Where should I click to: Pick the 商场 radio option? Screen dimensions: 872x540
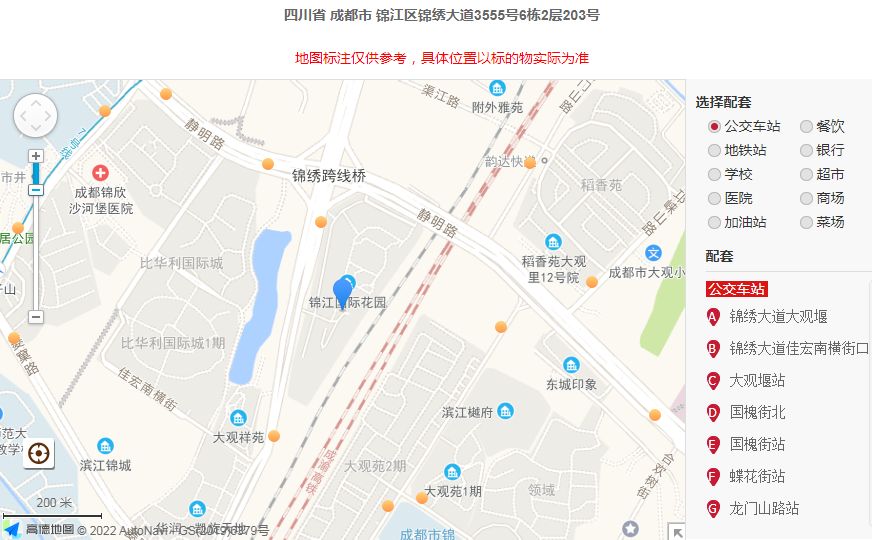click(806, 199)
